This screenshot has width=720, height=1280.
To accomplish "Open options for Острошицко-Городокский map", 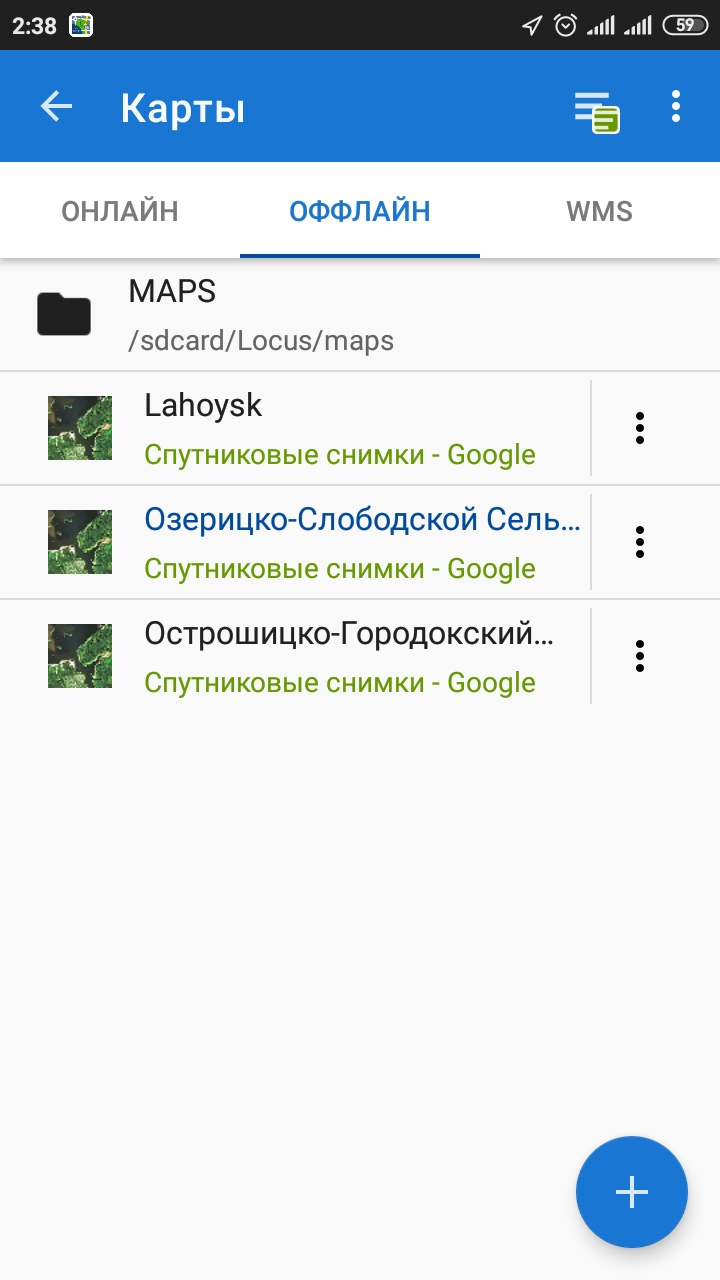I will click(640, 656).
